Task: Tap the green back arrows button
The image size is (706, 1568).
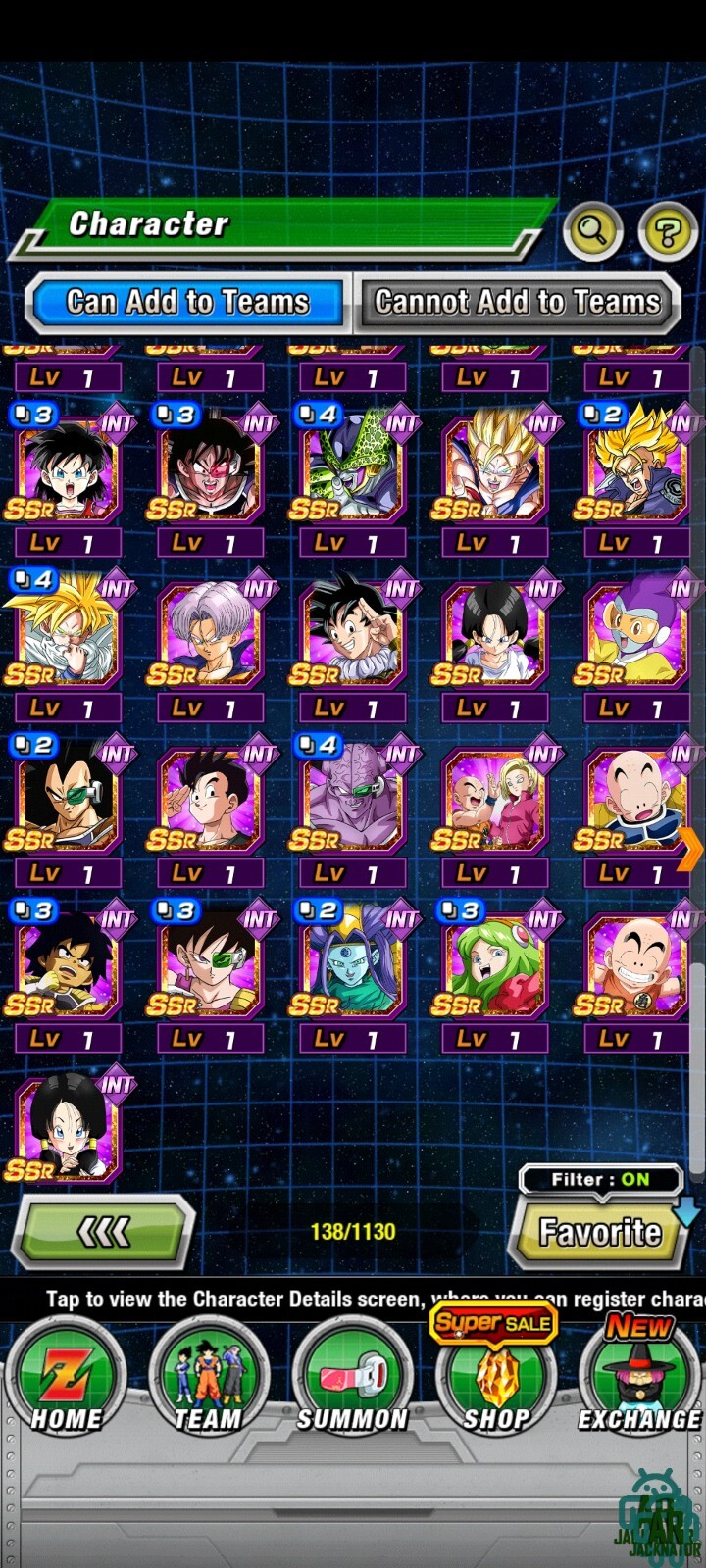Action: coord(103,1232)
